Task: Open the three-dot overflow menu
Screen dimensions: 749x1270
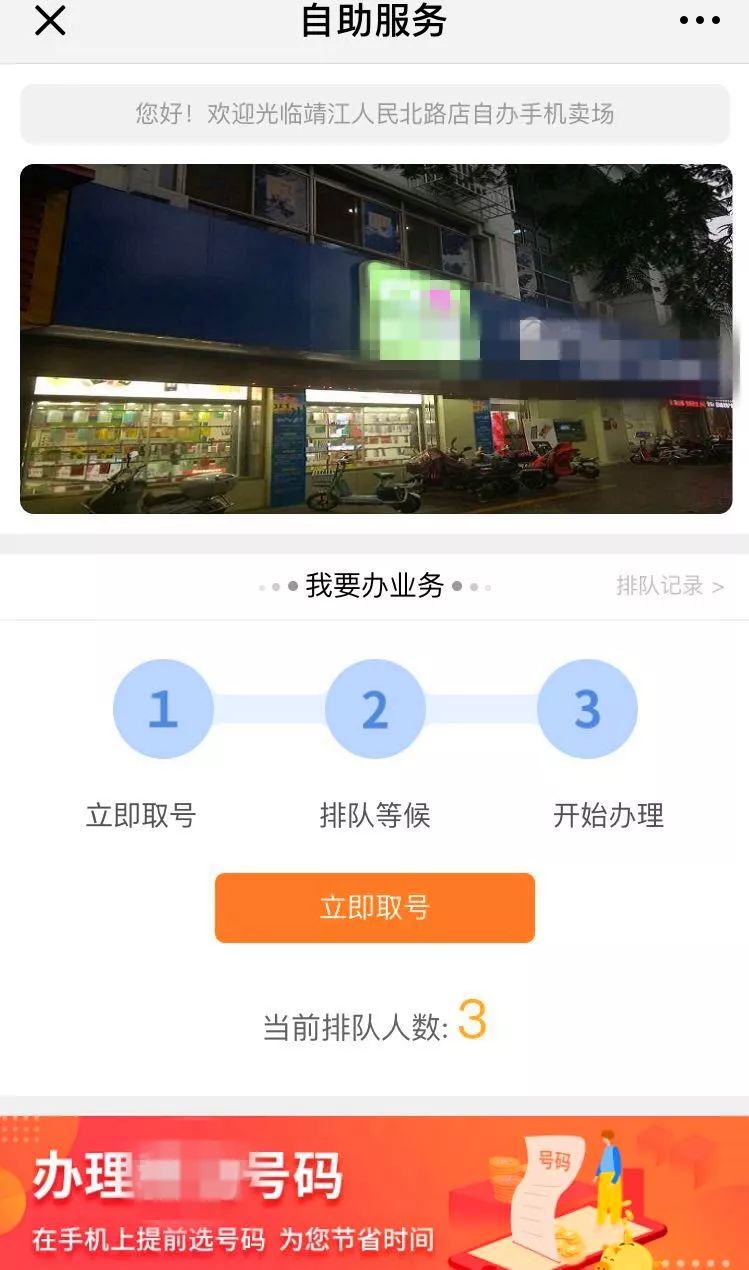Action: coord(699,20)
